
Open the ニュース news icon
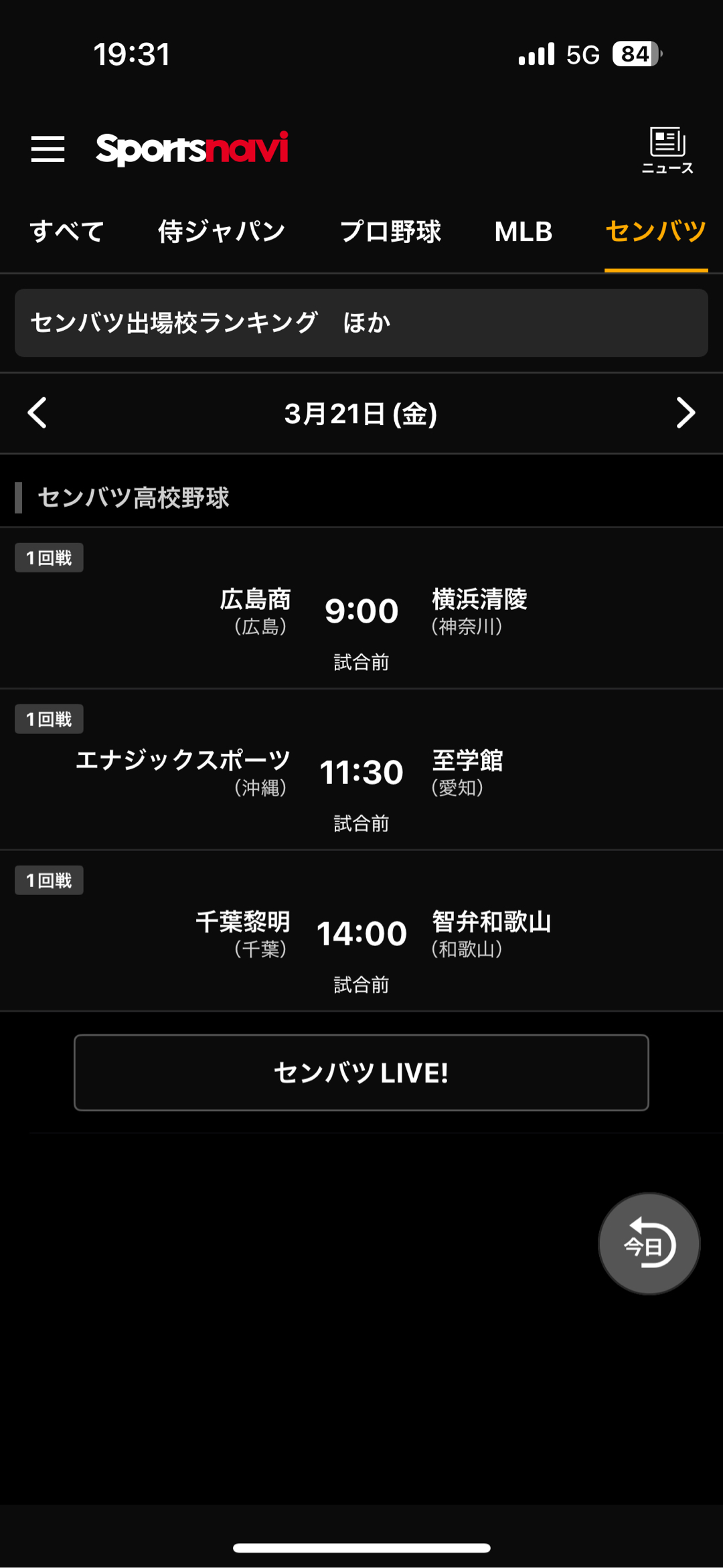tap(667, 150)
